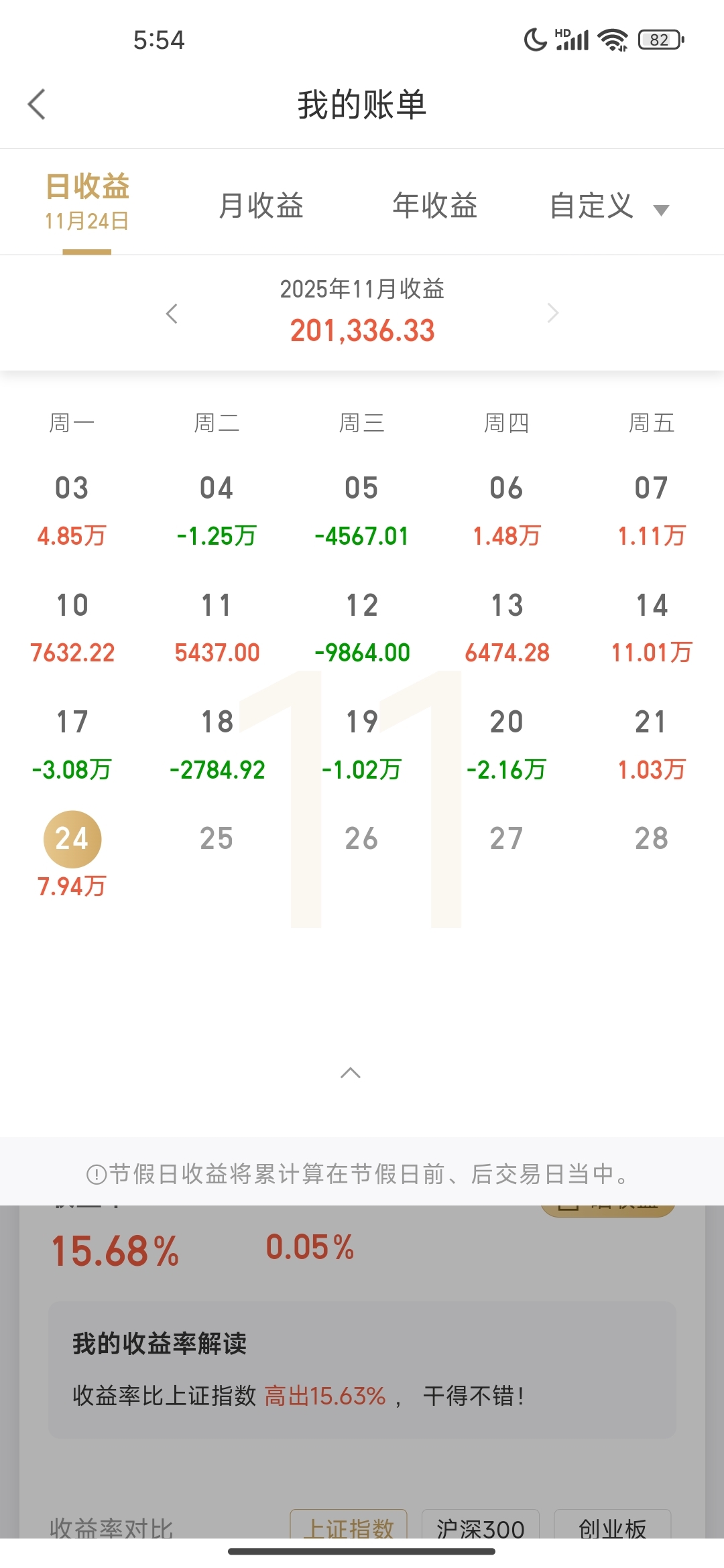724x1568 pixels.
Task: Go back from 我的账单 page
Action: [x=37, y=105]
